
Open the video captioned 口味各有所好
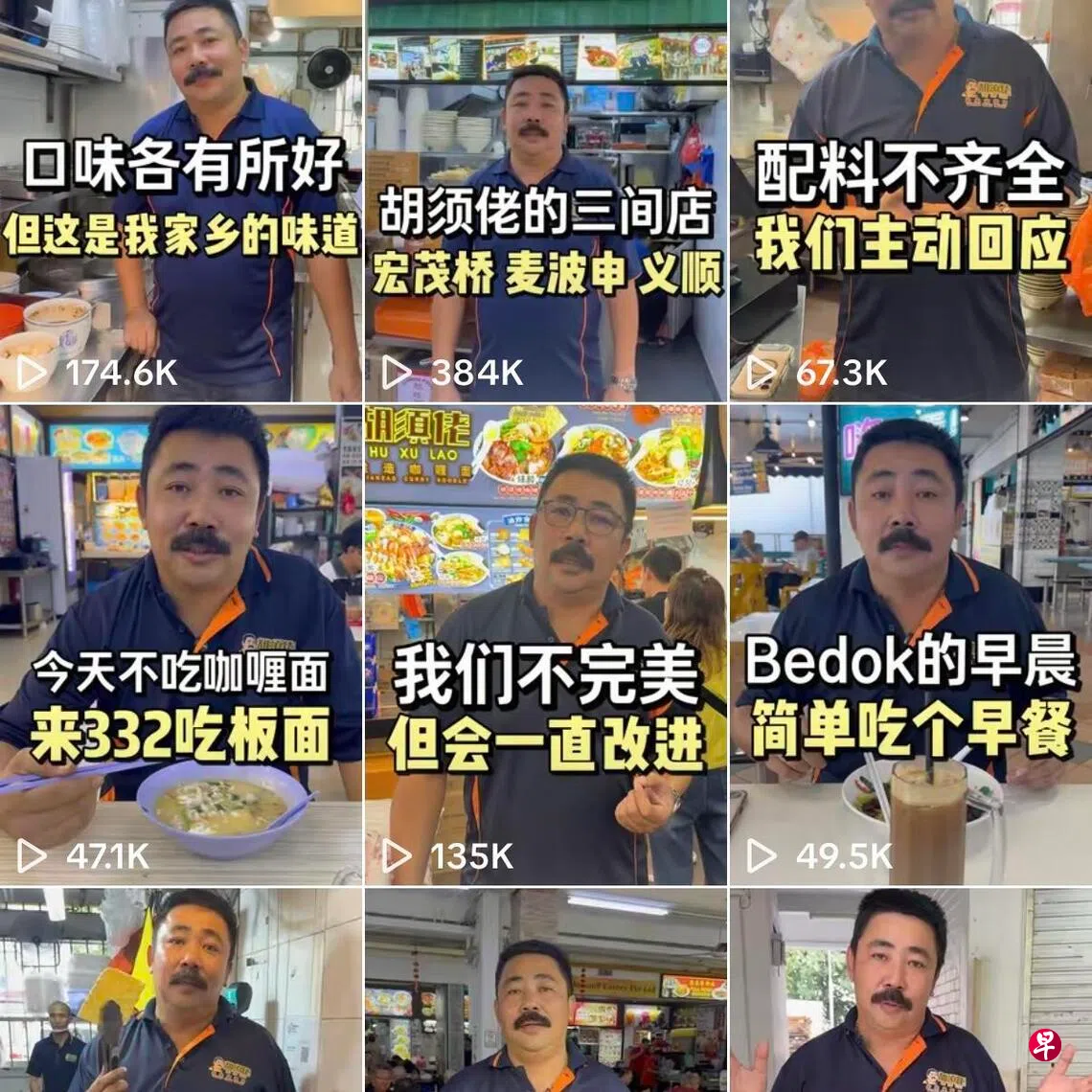coord(180,201)
